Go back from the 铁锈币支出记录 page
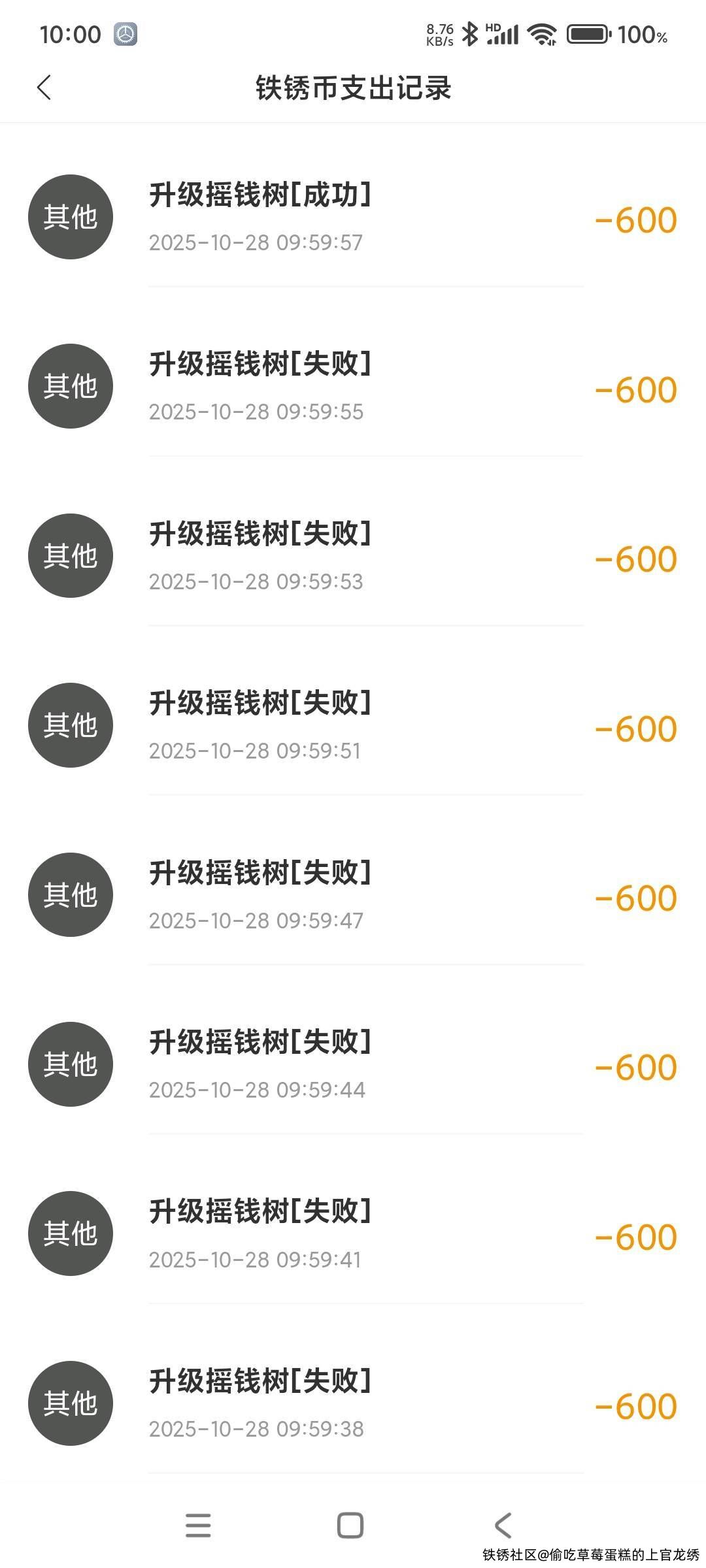The image size is (706, 1568). pos(44,88)
